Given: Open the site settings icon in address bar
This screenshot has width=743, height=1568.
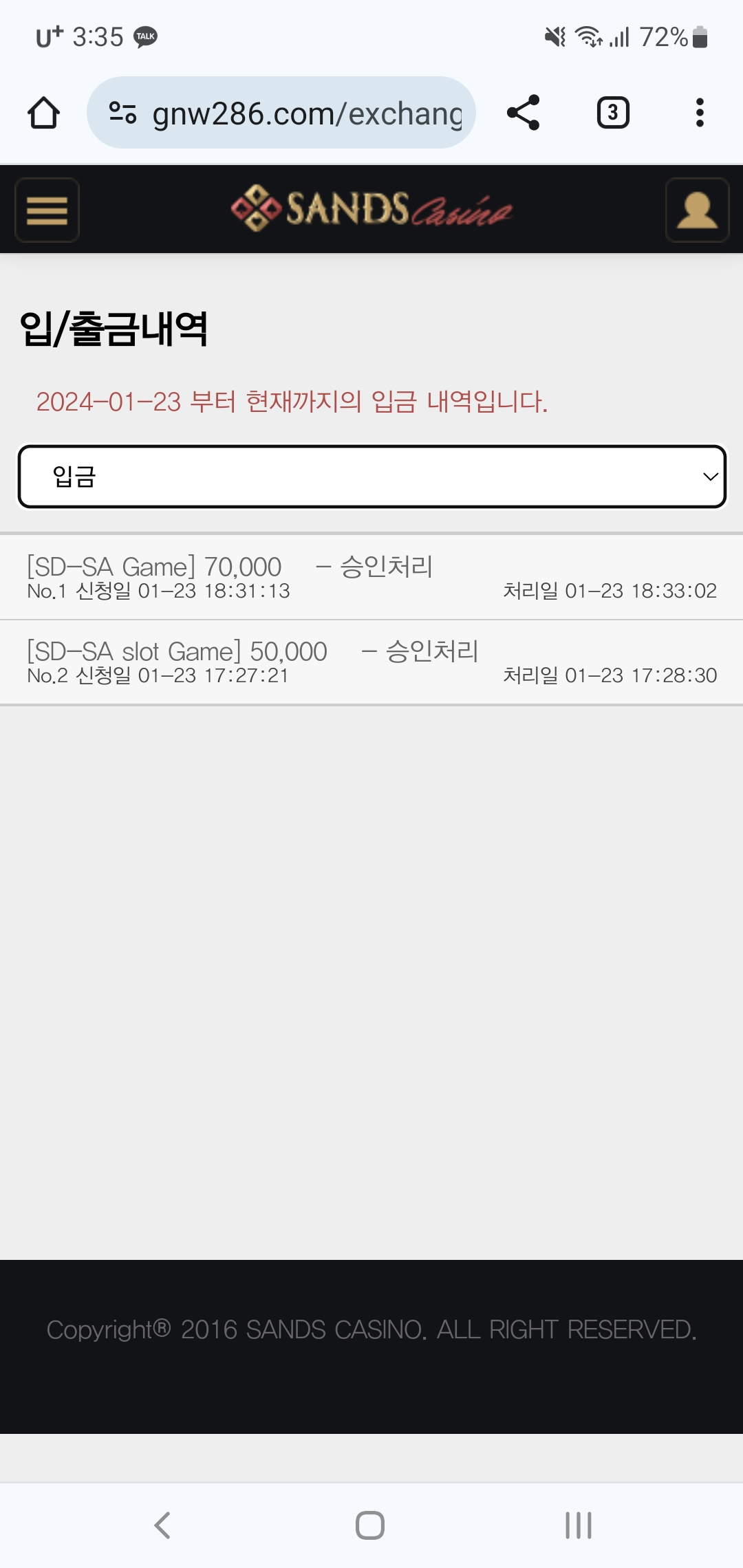Looking at the screenshot, I should click(x=123, y=113).
